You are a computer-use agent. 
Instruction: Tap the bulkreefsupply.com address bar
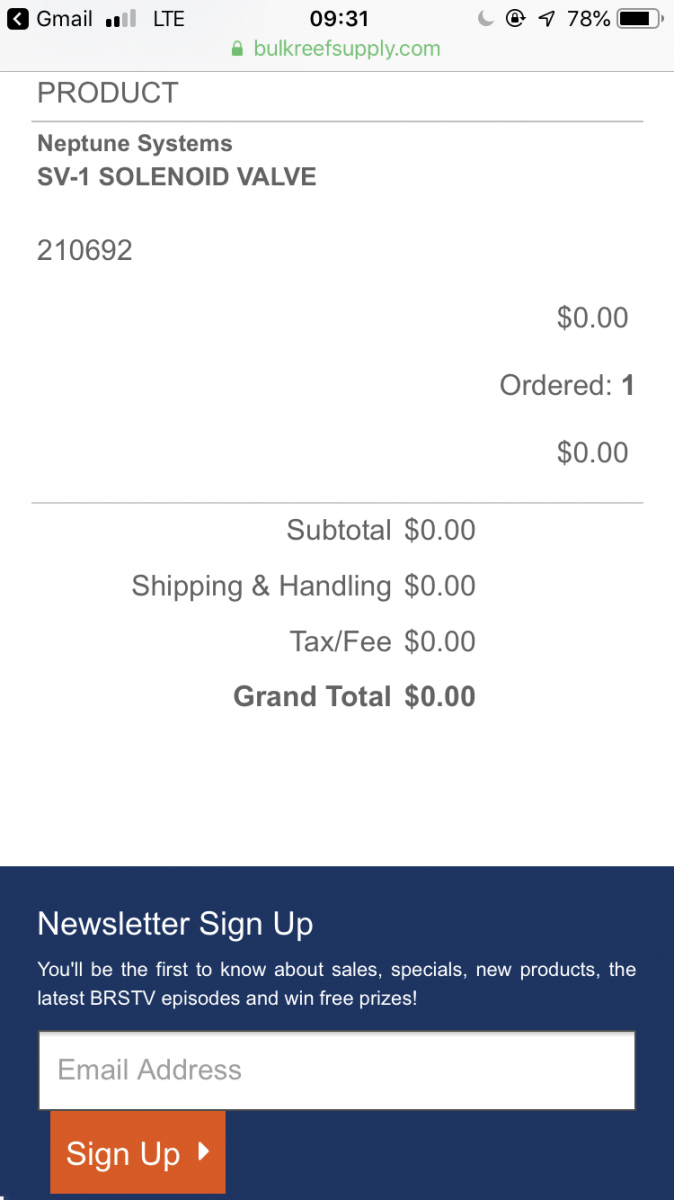tap(336, 48)
